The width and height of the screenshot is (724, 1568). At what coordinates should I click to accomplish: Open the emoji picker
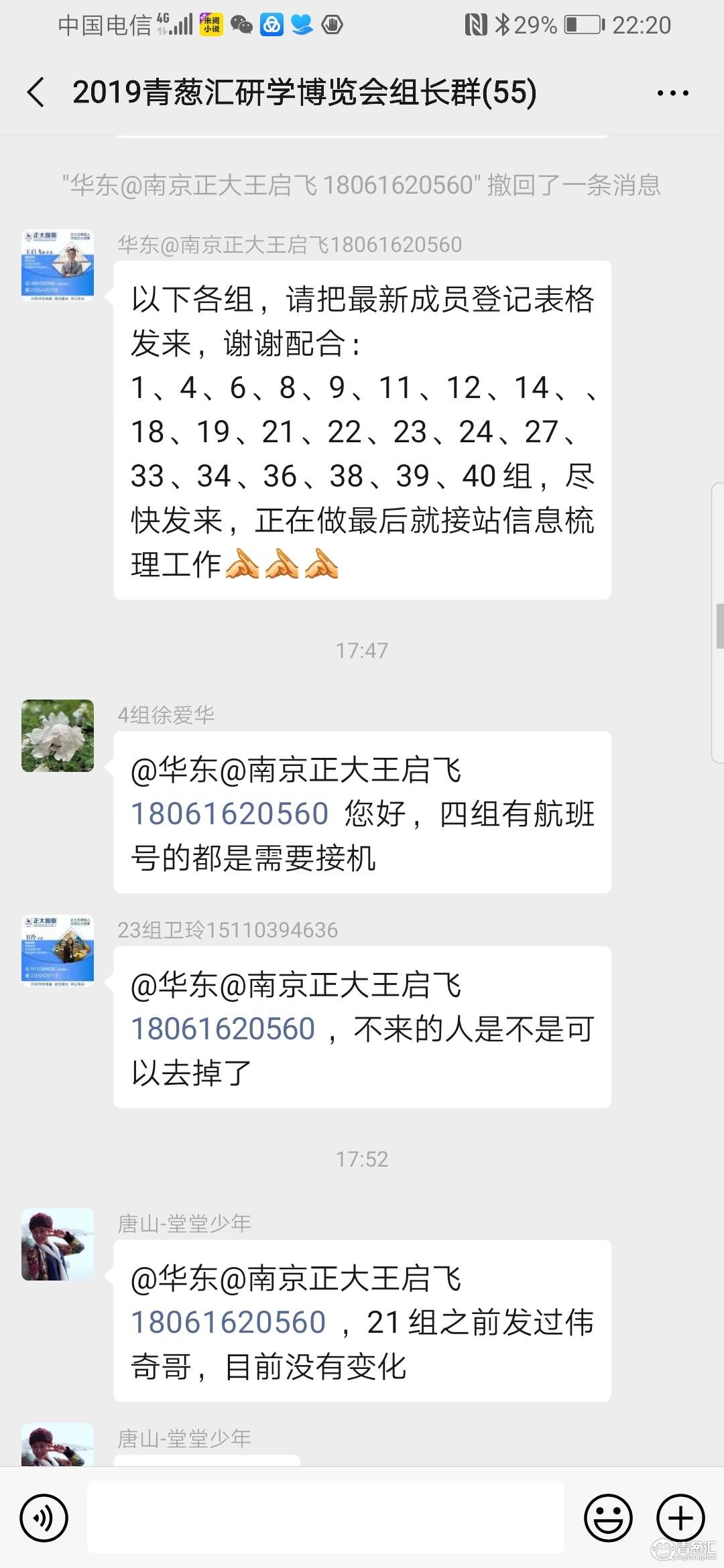point(608,1518)
